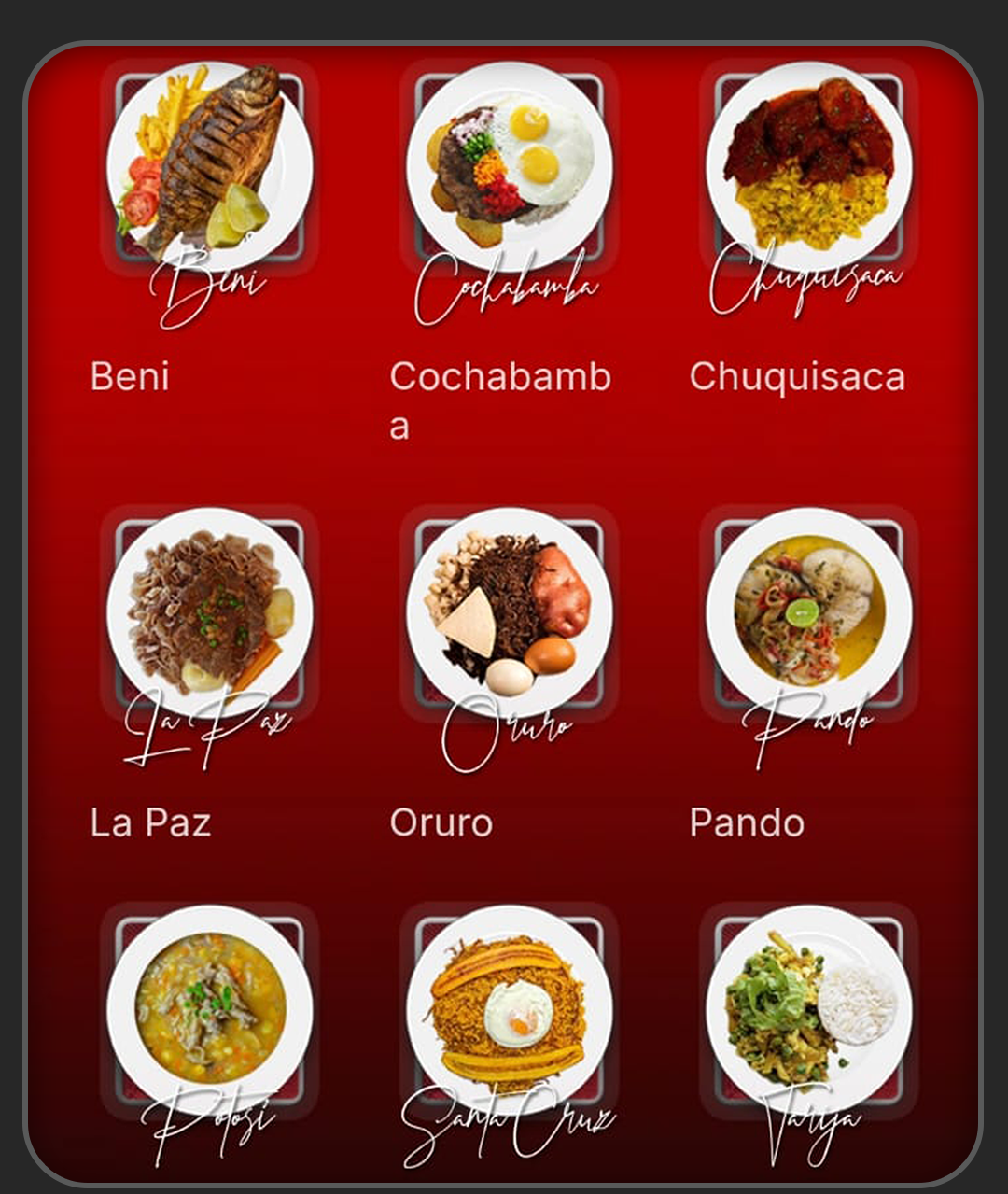The width and height of the screenshot is (1008, 1194).
Task: Click the La Paz label text
Action: 151,823
